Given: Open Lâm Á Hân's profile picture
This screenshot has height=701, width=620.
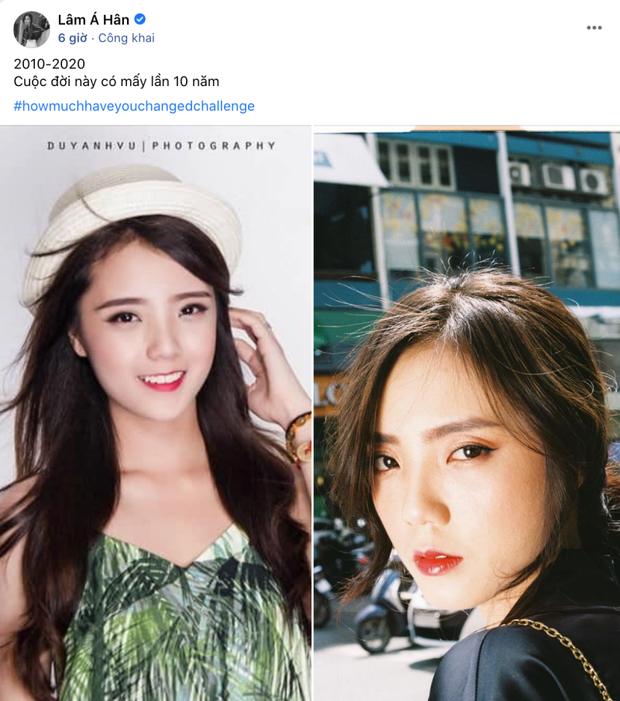Looking at the screenshot, I should coord(31,29).
